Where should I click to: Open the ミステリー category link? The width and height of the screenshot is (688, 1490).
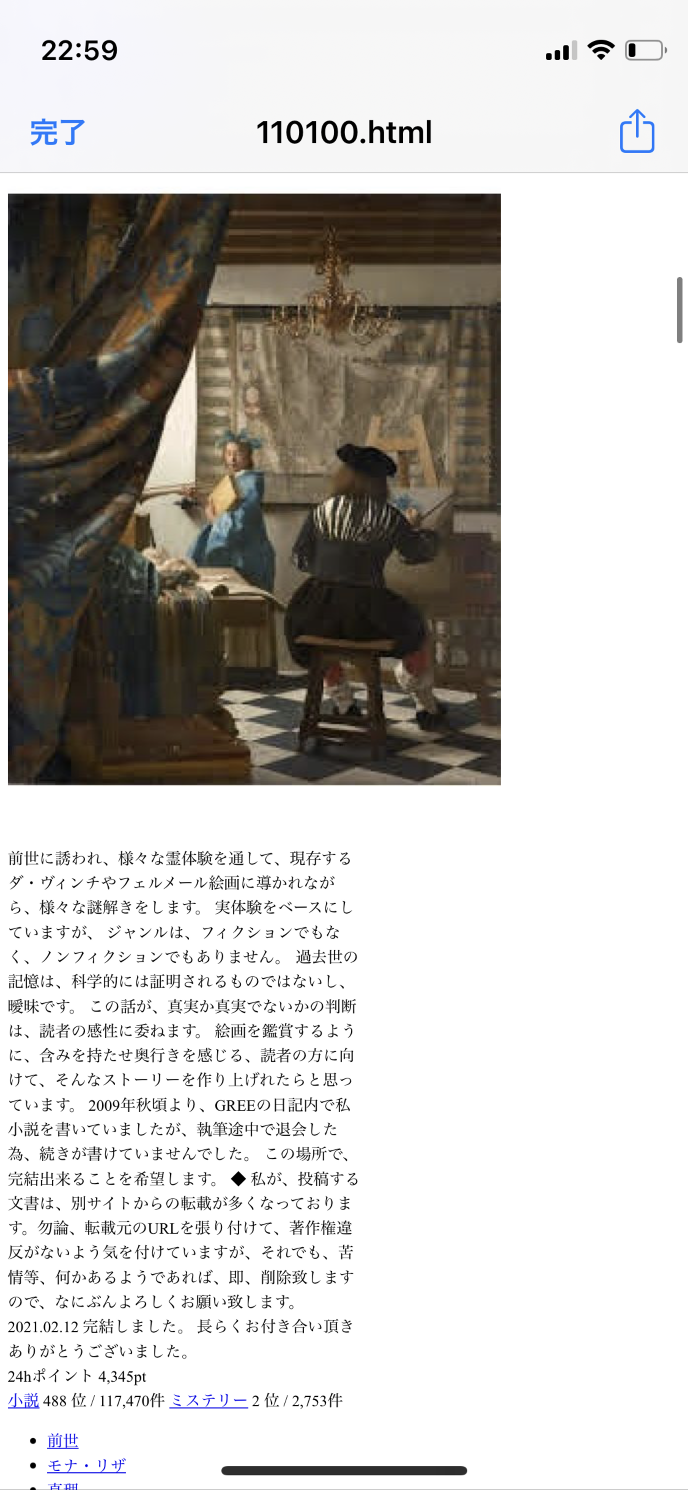pyautogui.click(x=208, y=1400)
